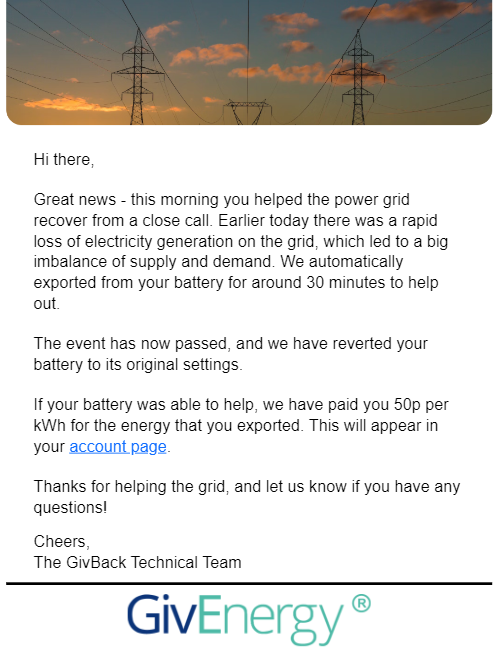Open the account page link
Image resolution: width=497 pixels, height=650 pixels.
tap(118, 447)
